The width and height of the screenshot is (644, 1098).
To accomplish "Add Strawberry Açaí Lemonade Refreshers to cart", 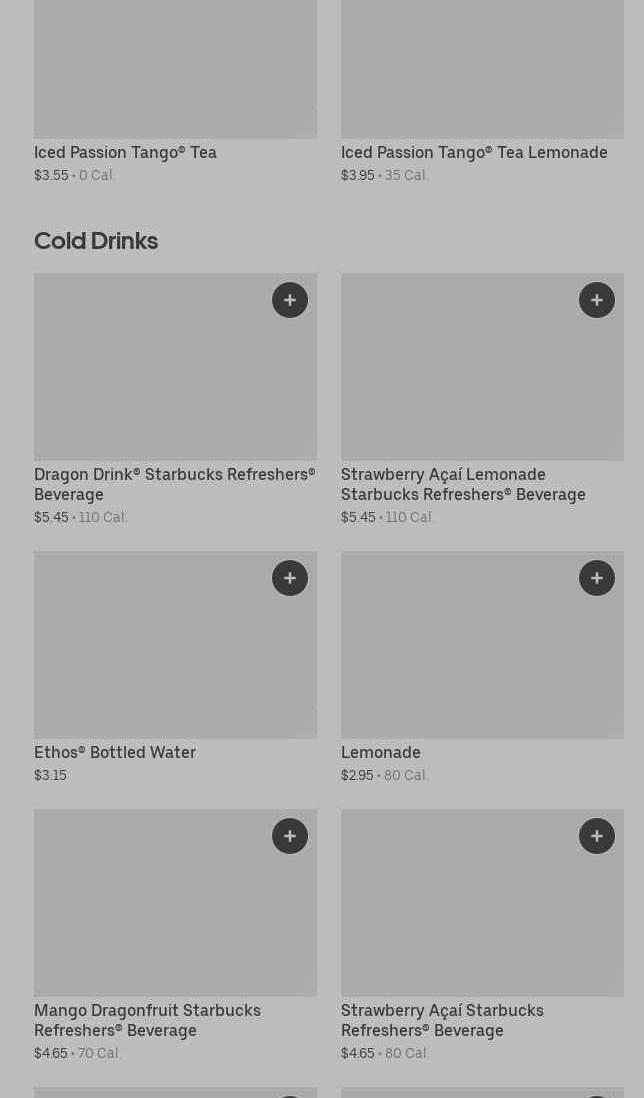I will pos(597,300).
